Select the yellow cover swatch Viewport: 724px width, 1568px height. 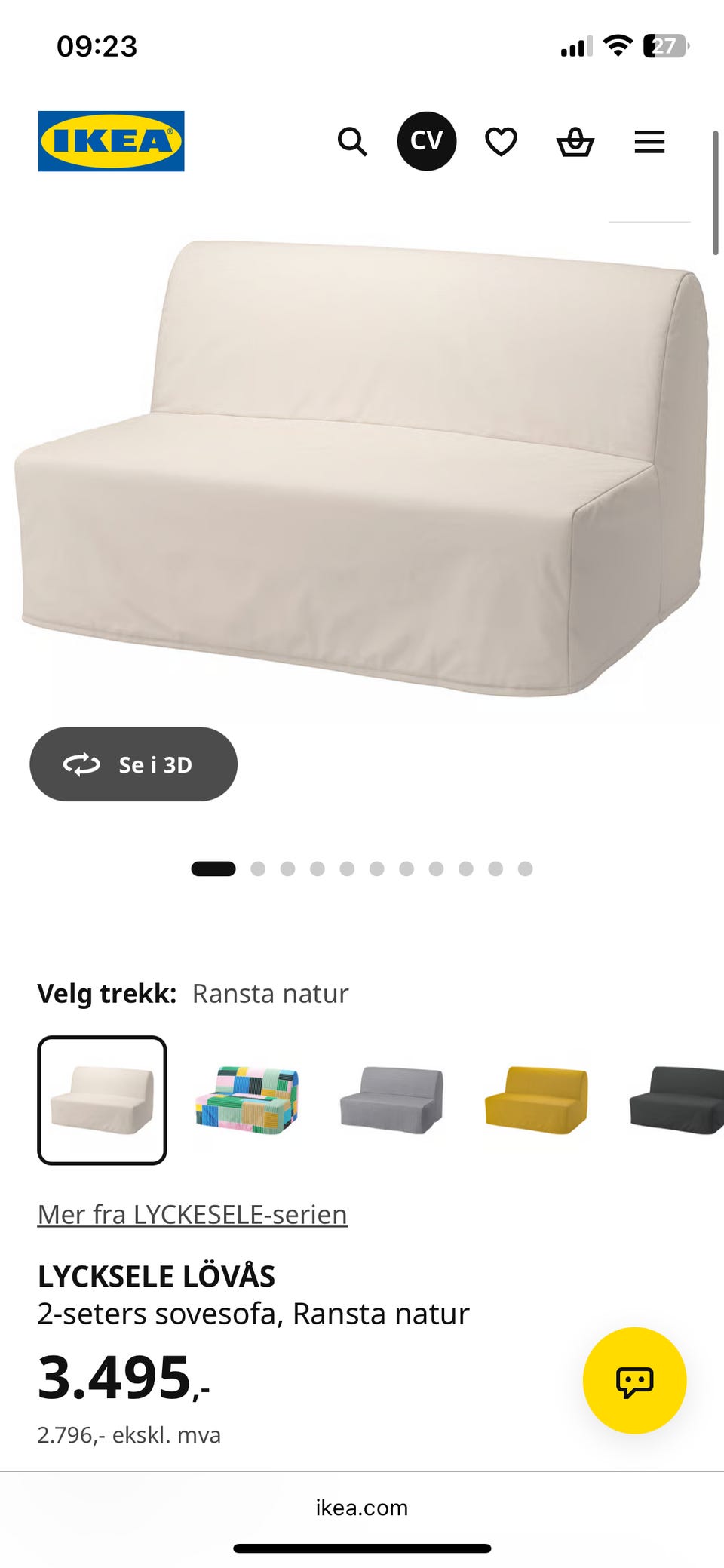(x=536, y=1100)
